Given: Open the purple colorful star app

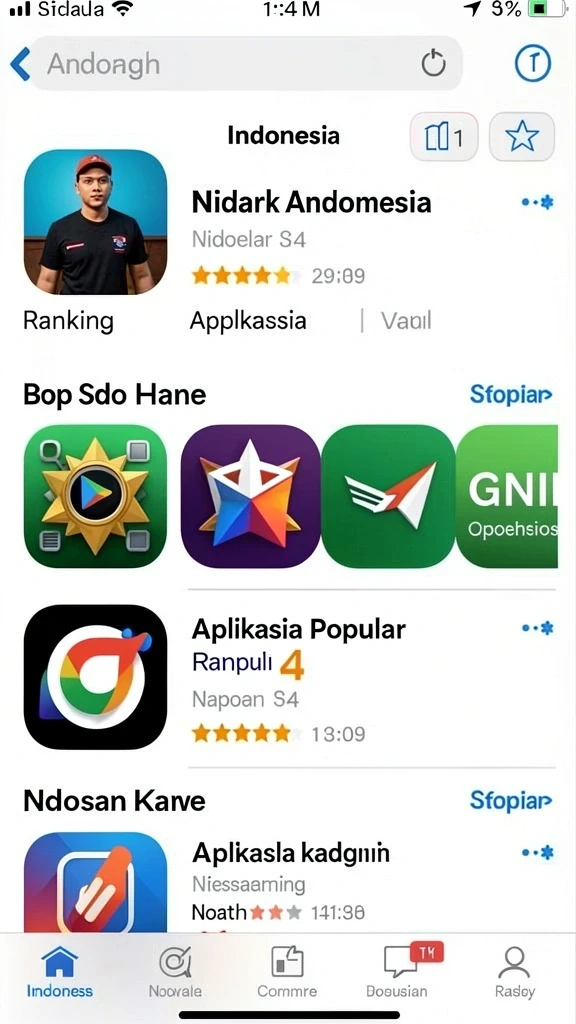Looking at the screenshot, I should click(x=251, y=496).
